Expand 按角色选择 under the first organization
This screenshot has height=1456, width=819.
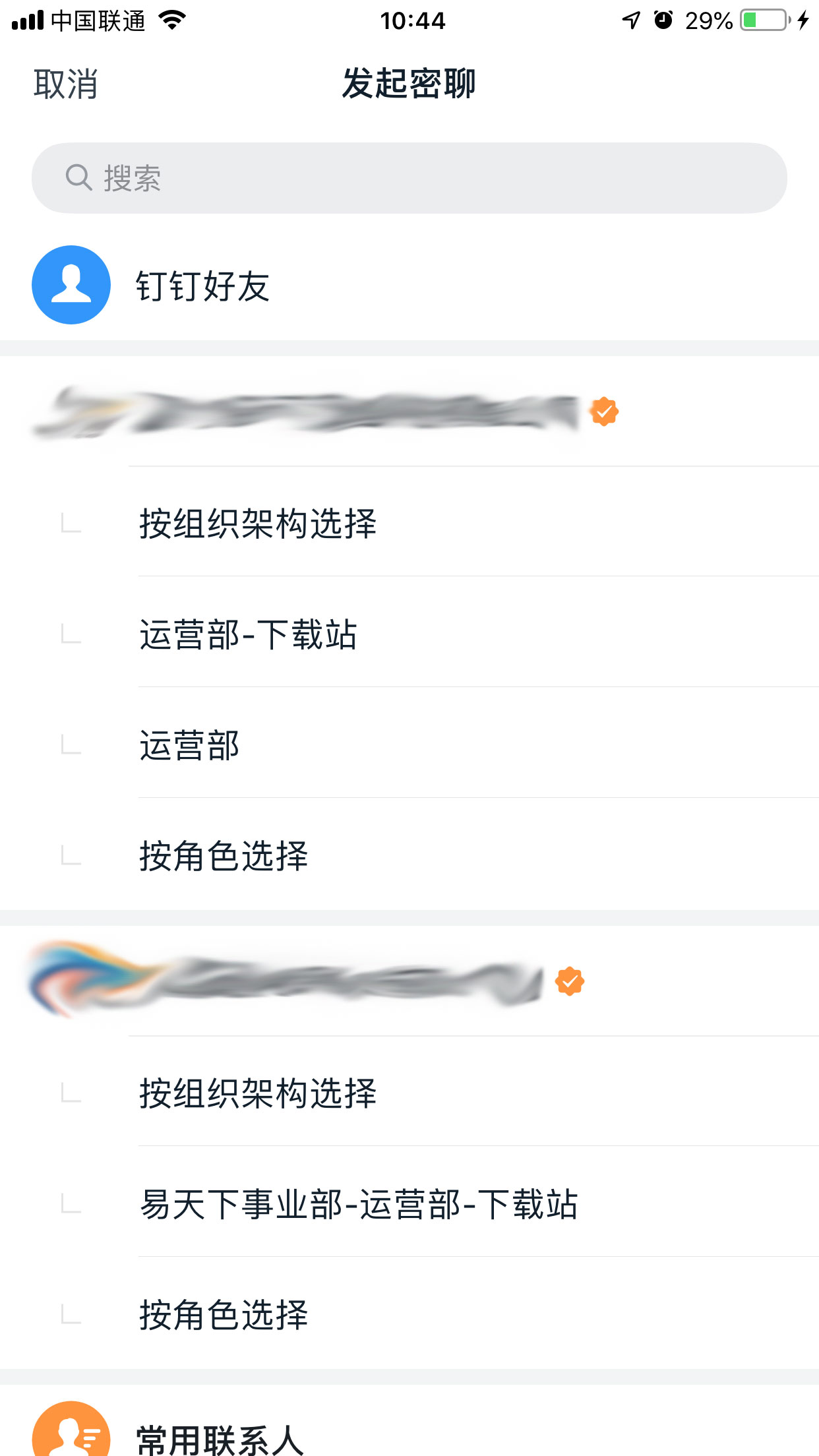pyautogui.click(x=224, y=855)
